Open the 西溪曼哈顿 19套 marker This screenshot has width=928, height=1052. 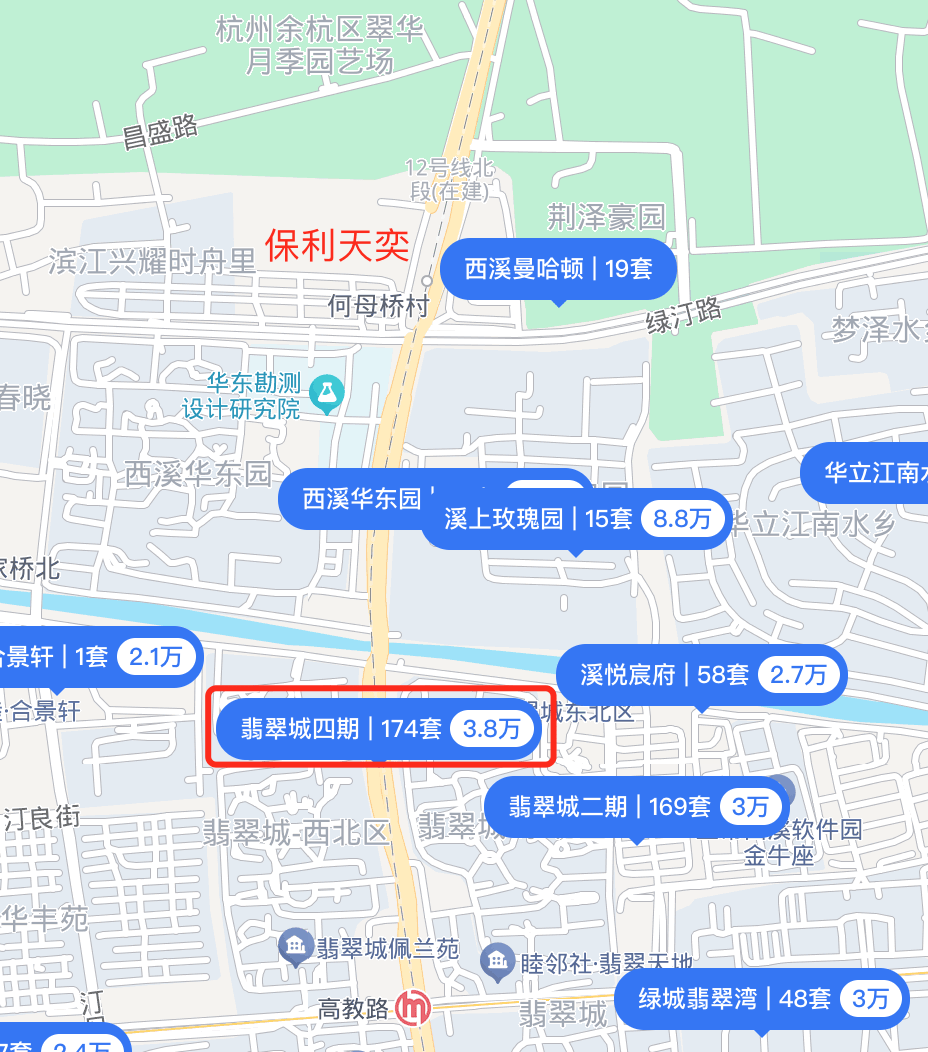(x=558, y=268)
